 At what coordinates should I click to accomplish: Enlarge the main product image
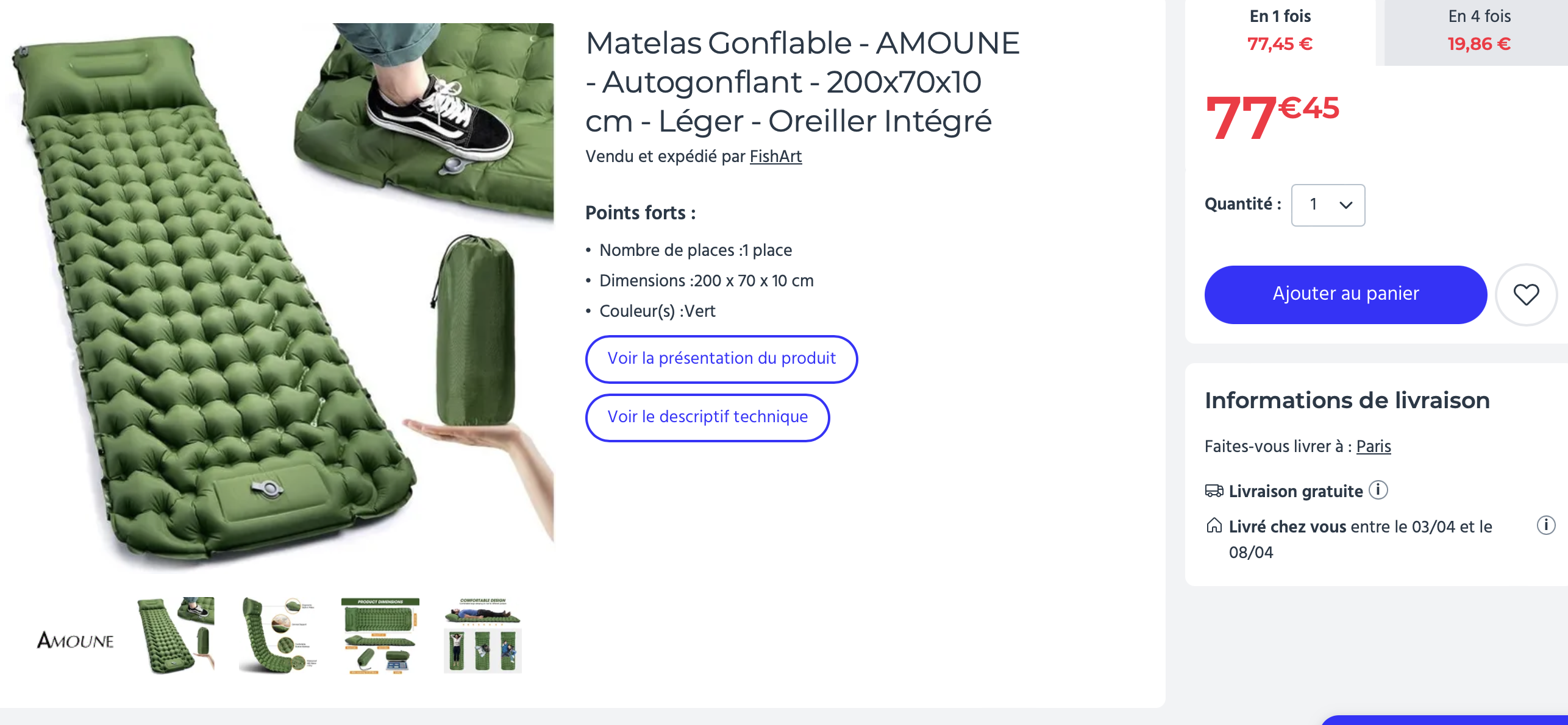point(280,292)
